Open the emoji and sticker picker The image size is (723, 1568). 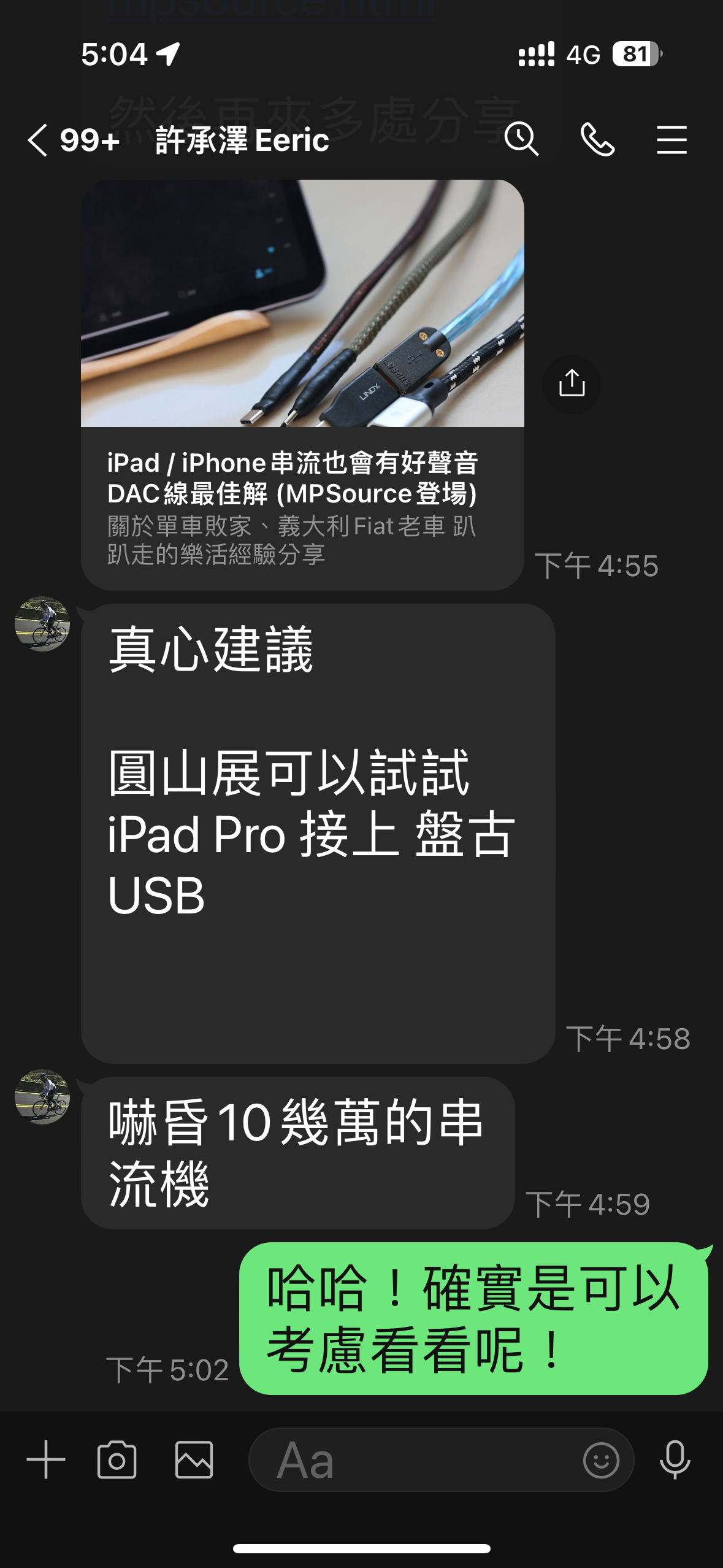point(601,1459)
